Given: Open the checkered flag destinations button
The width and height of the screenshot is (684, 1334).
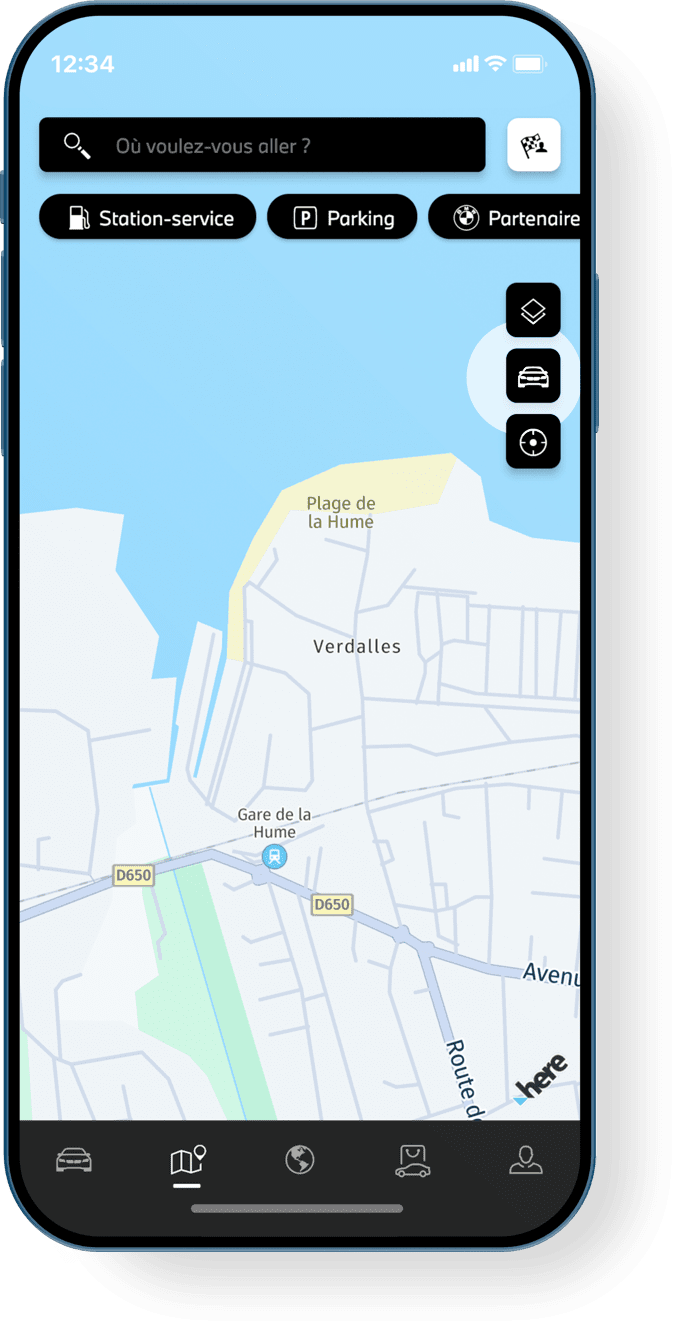Looking at the screenshot, I should point(533,146).
